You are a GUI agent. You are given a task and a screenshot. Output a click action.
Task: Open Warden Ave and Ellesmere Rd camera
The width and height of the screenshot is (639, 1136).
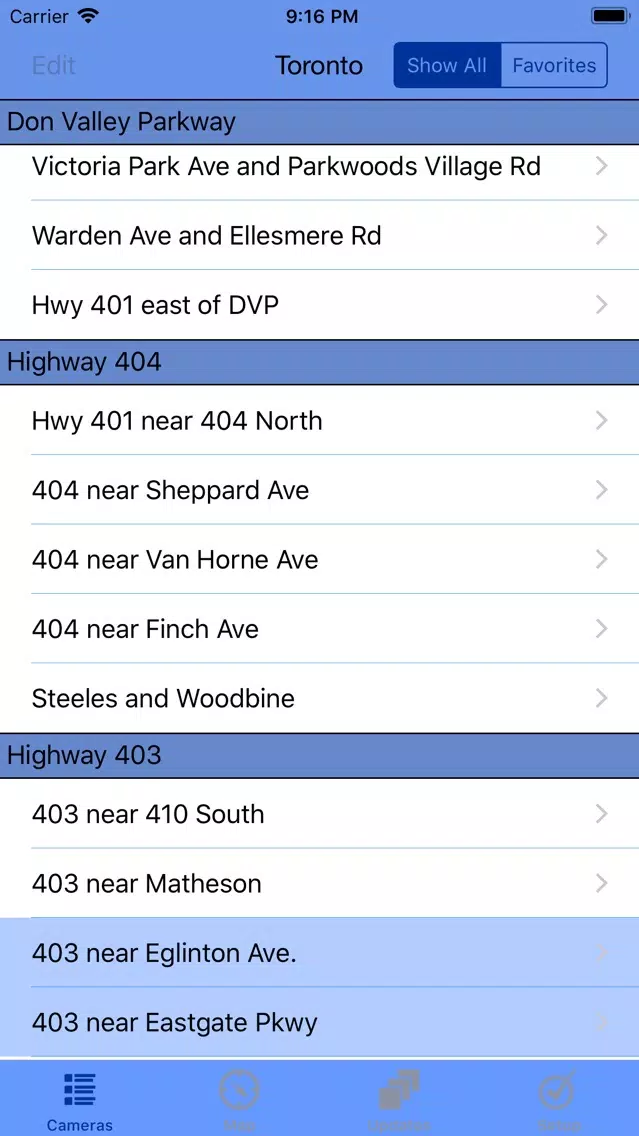point(320,235)
